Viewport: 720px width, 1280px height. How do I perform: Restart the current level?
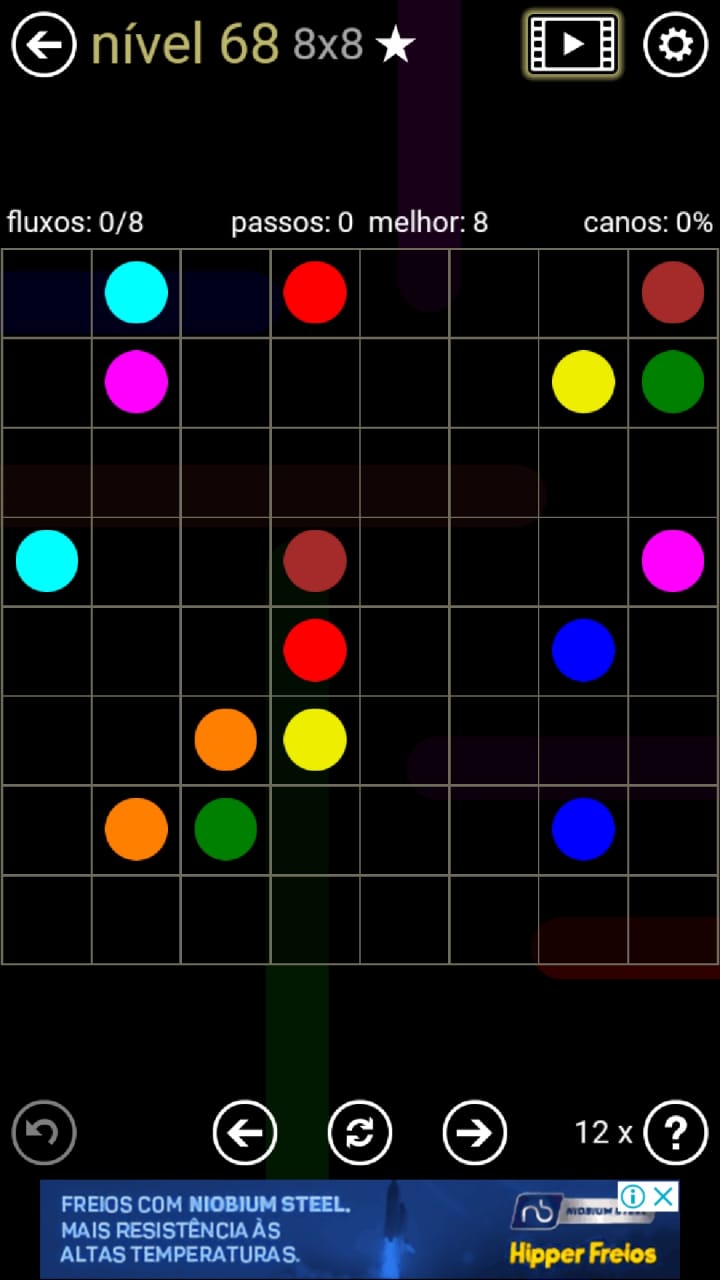coord(360,1133)
